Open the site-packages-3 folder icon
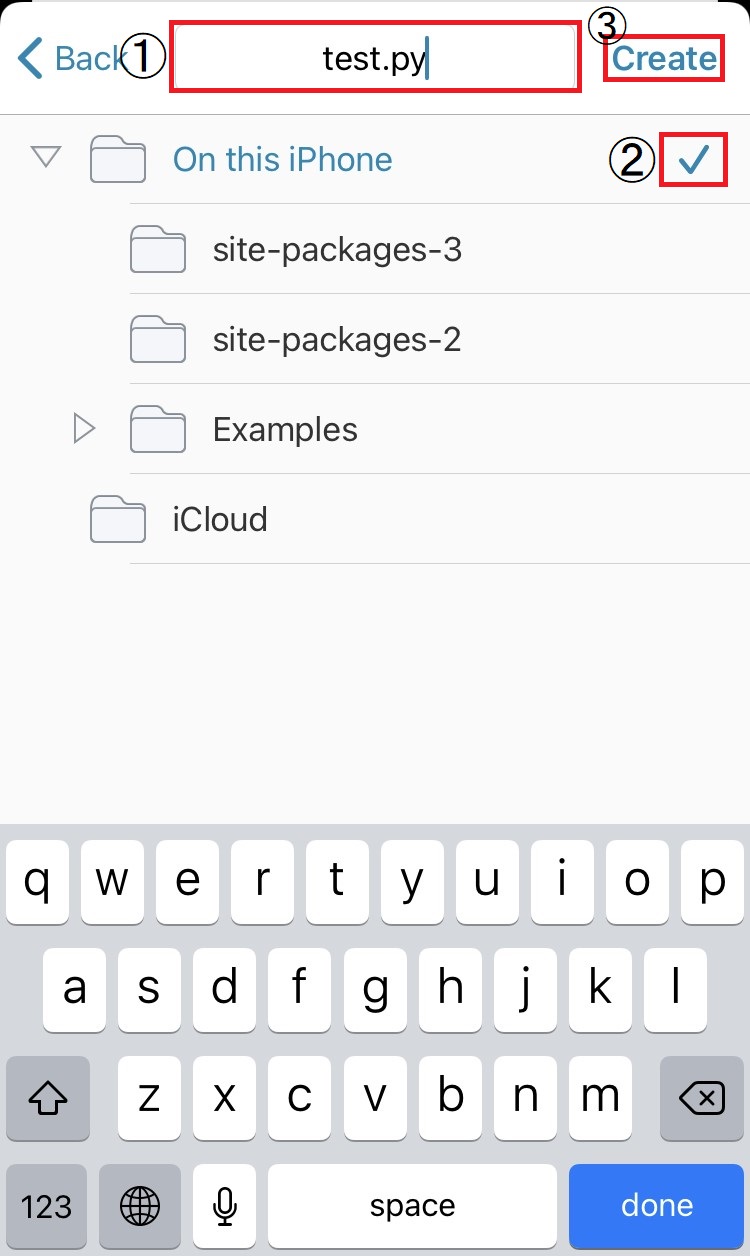The image size is (750, 1256). coord(157,249)
